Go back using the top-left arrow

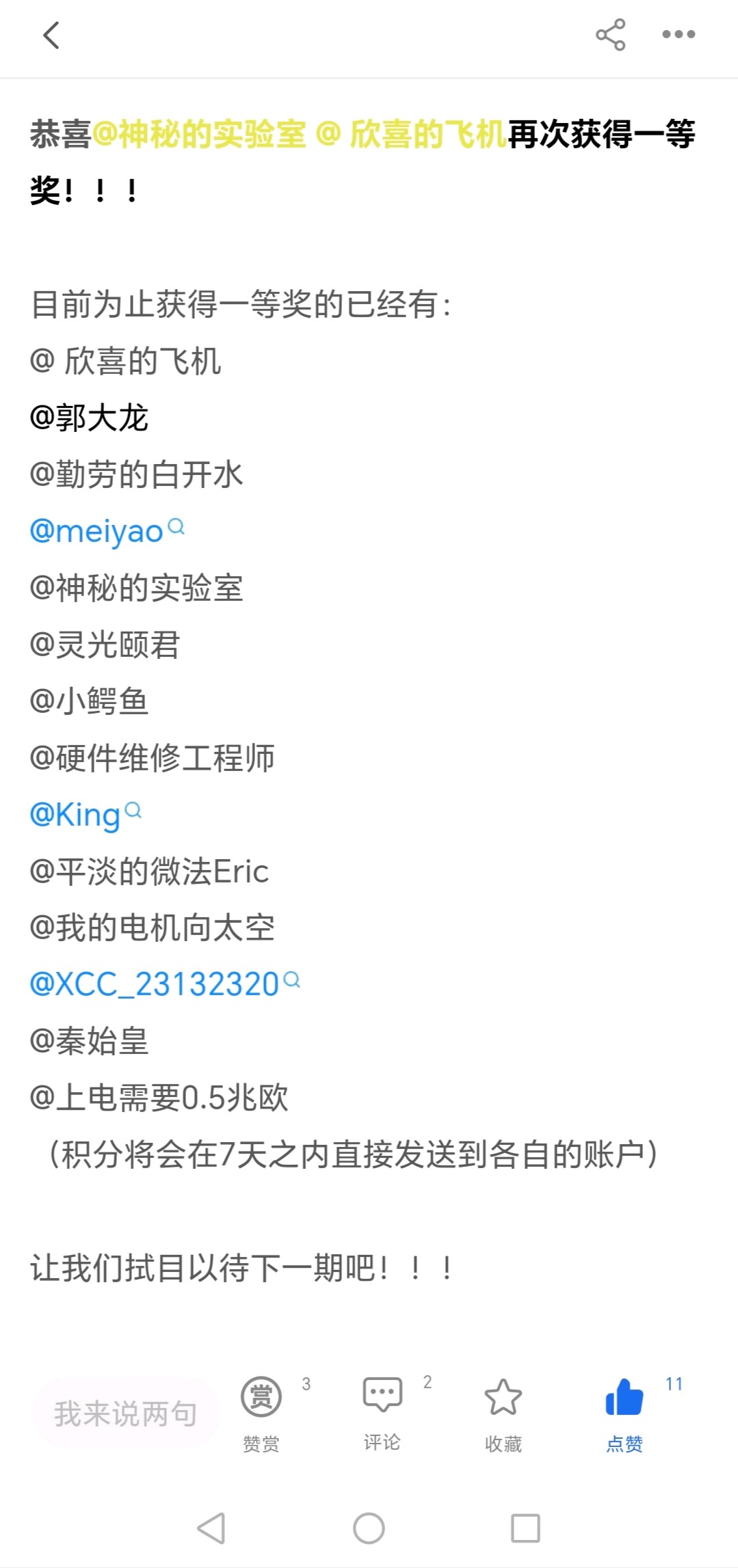(x=51, y=35)
